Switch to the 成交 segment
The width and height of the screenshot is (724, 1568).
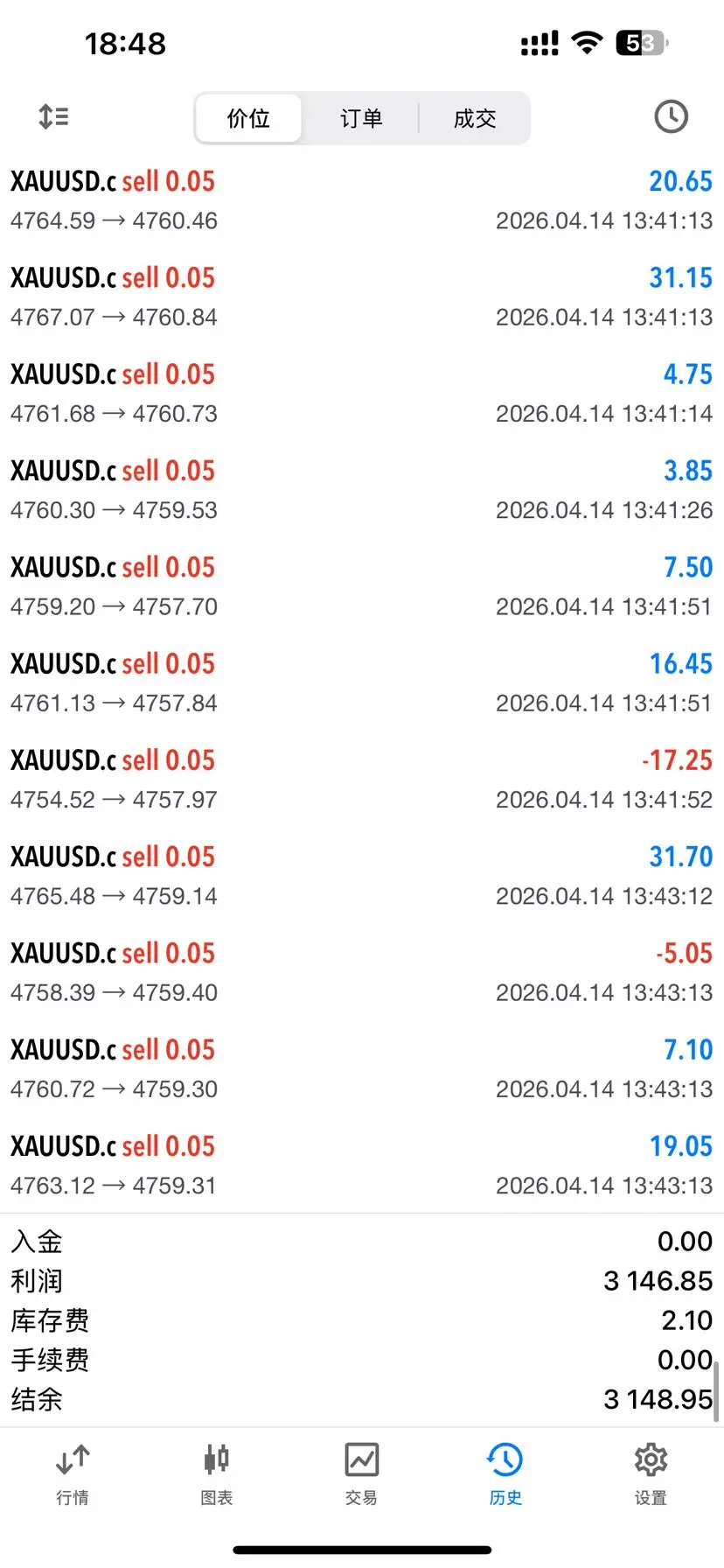pyautogui.click(x=475, y=118)
